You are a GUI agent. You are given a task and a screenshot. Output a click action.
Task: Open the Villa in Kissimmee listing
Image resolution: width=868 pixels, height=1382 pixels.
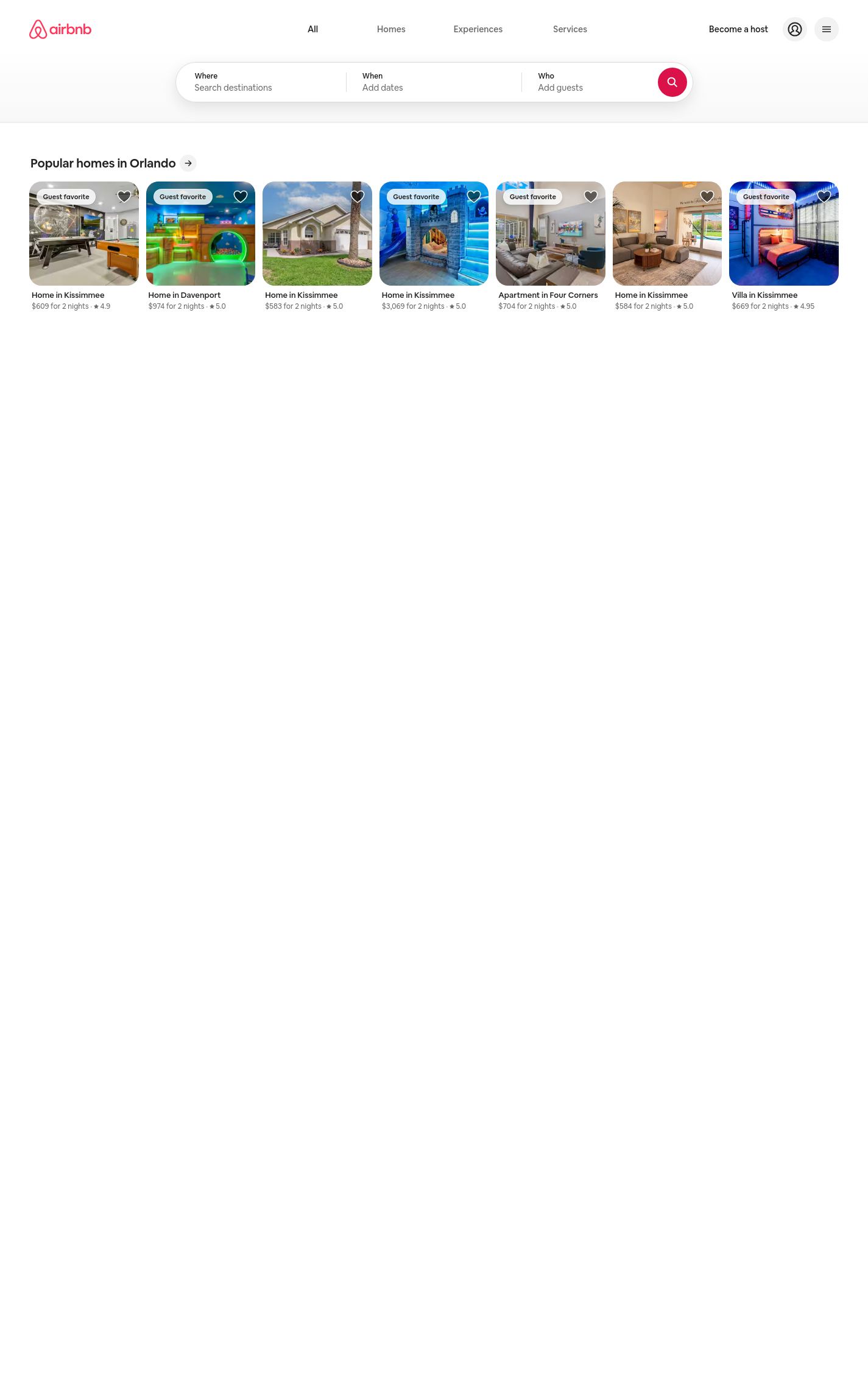point(784,246)
